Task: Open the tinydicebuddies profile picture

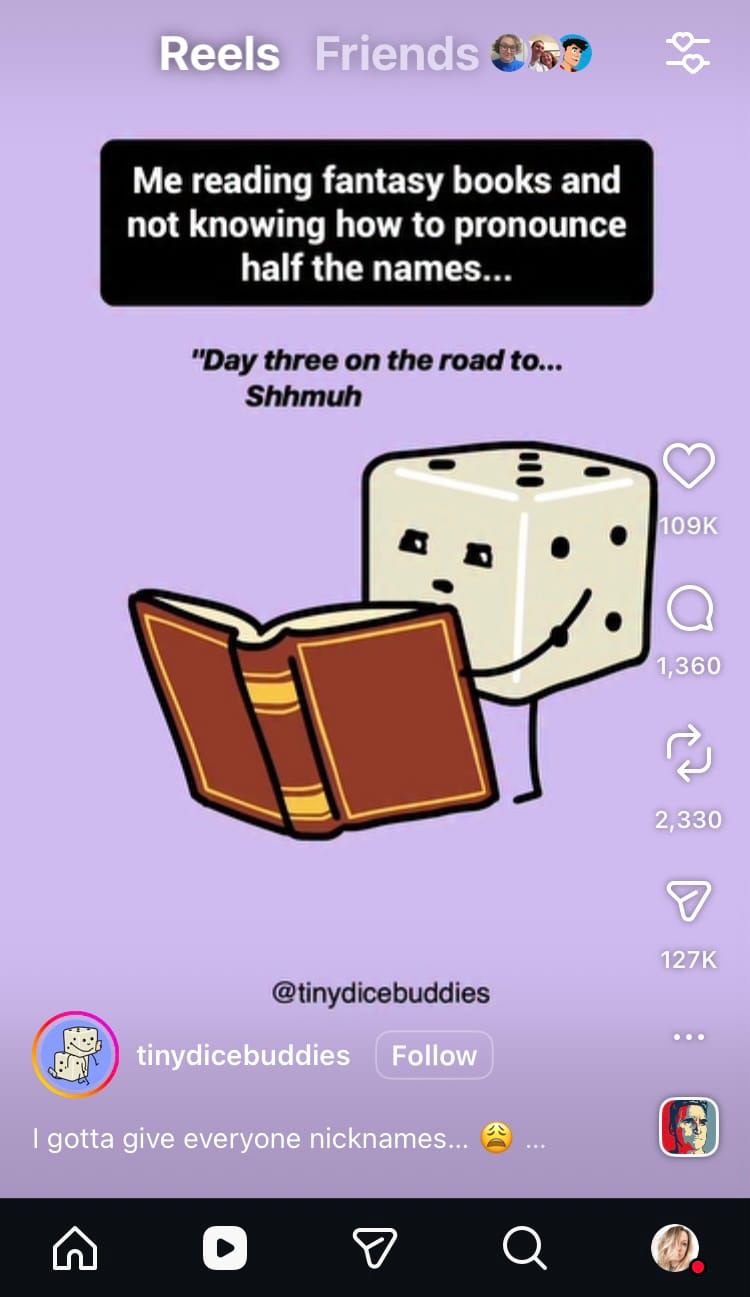Action: coord(76,1055)
